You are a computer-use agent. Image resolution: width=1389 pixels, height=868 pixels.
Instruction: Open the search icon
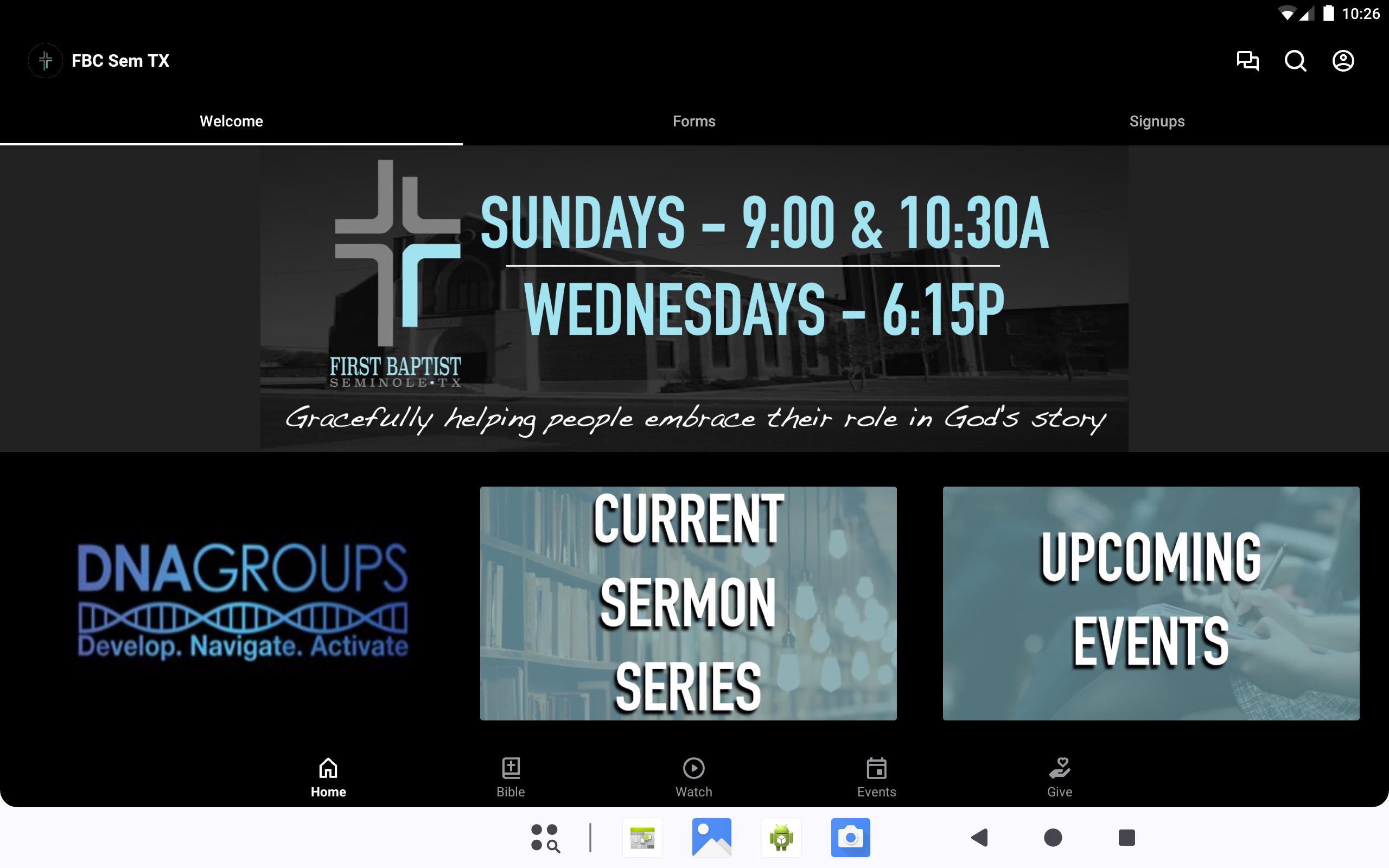[1295, 61]
